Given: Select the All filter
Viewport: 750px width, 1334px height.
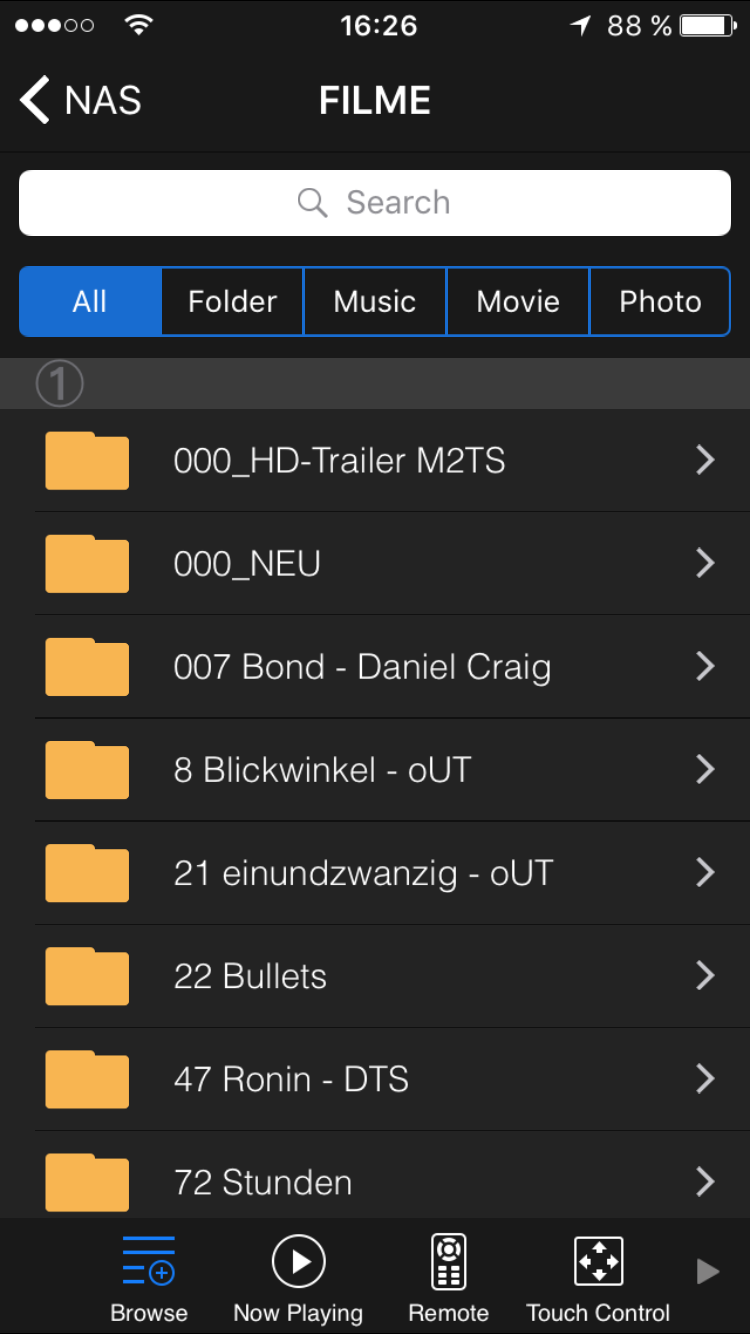Looking at the screenshot, I should tap(90, 301).
